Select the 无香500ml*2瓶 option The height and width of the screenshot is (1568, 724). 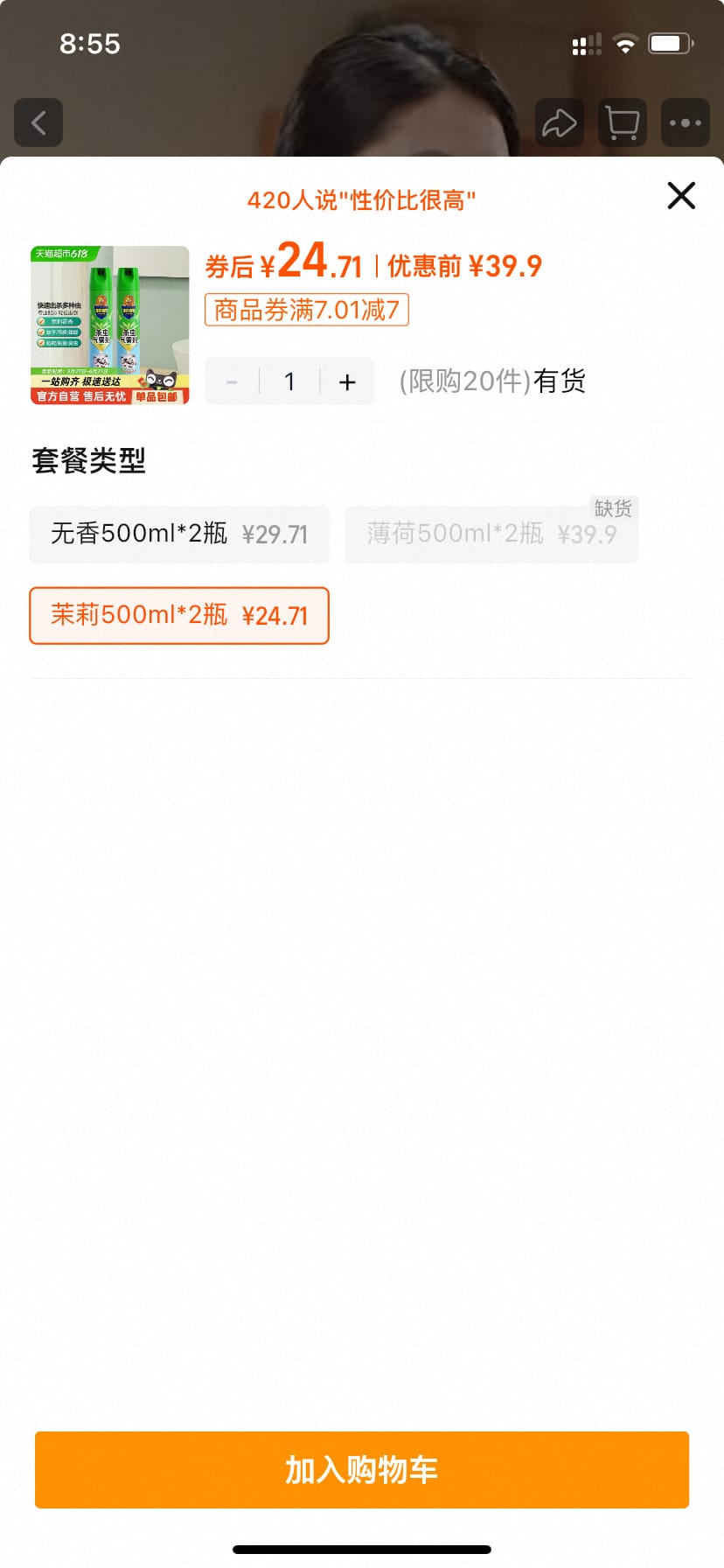point(178,534)
